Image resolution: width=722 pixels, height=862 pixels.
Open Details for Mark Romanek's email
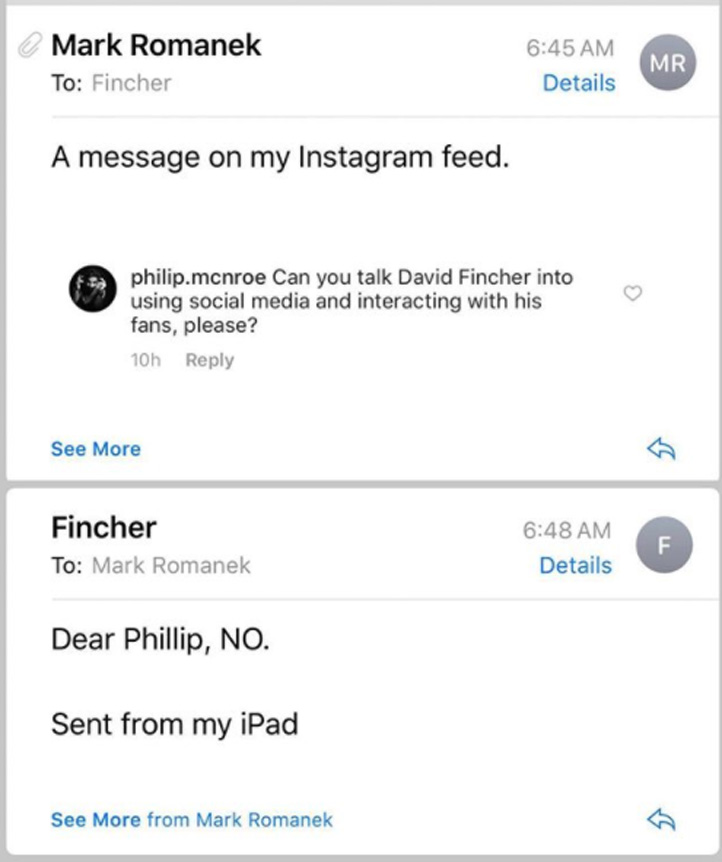tap(578, 83)
